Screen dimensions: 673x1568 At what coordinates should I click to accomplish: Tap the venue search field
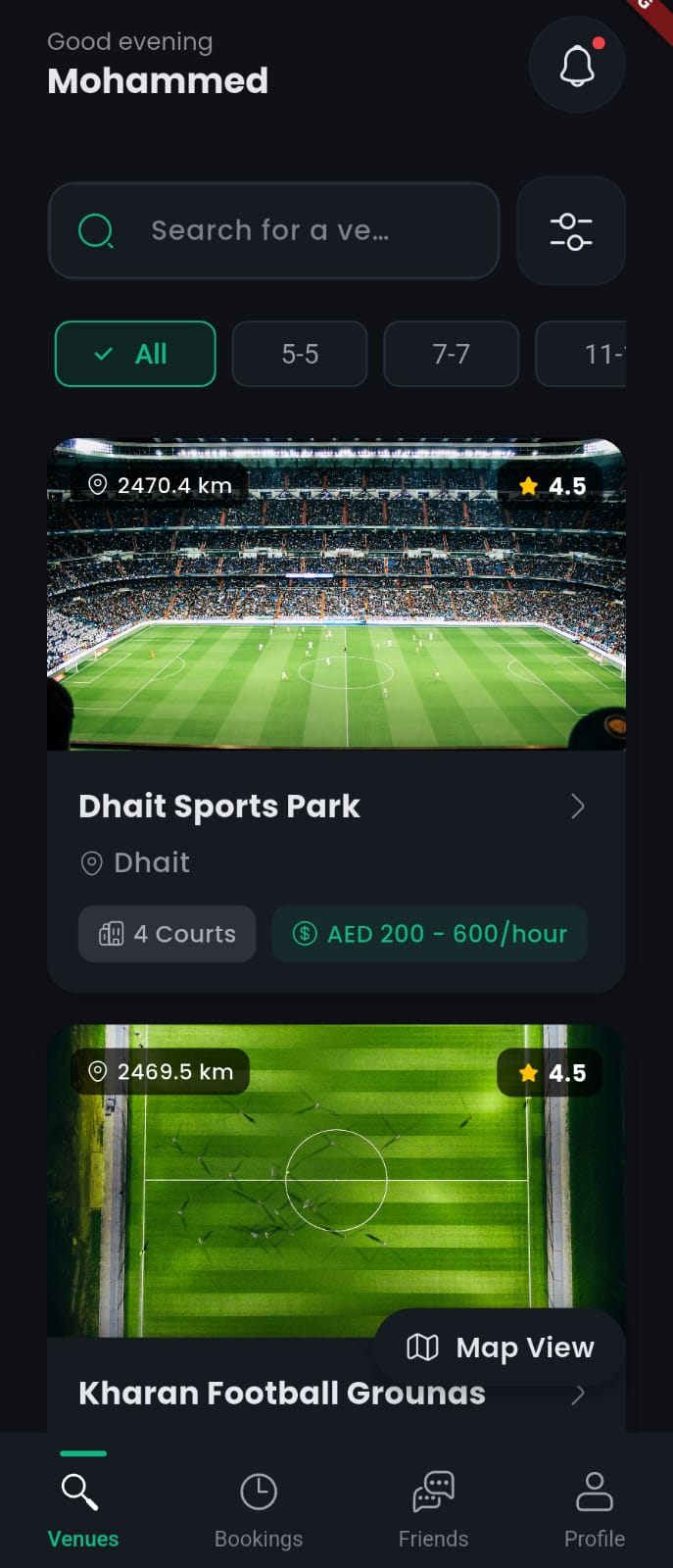click(x=273, y=231)
